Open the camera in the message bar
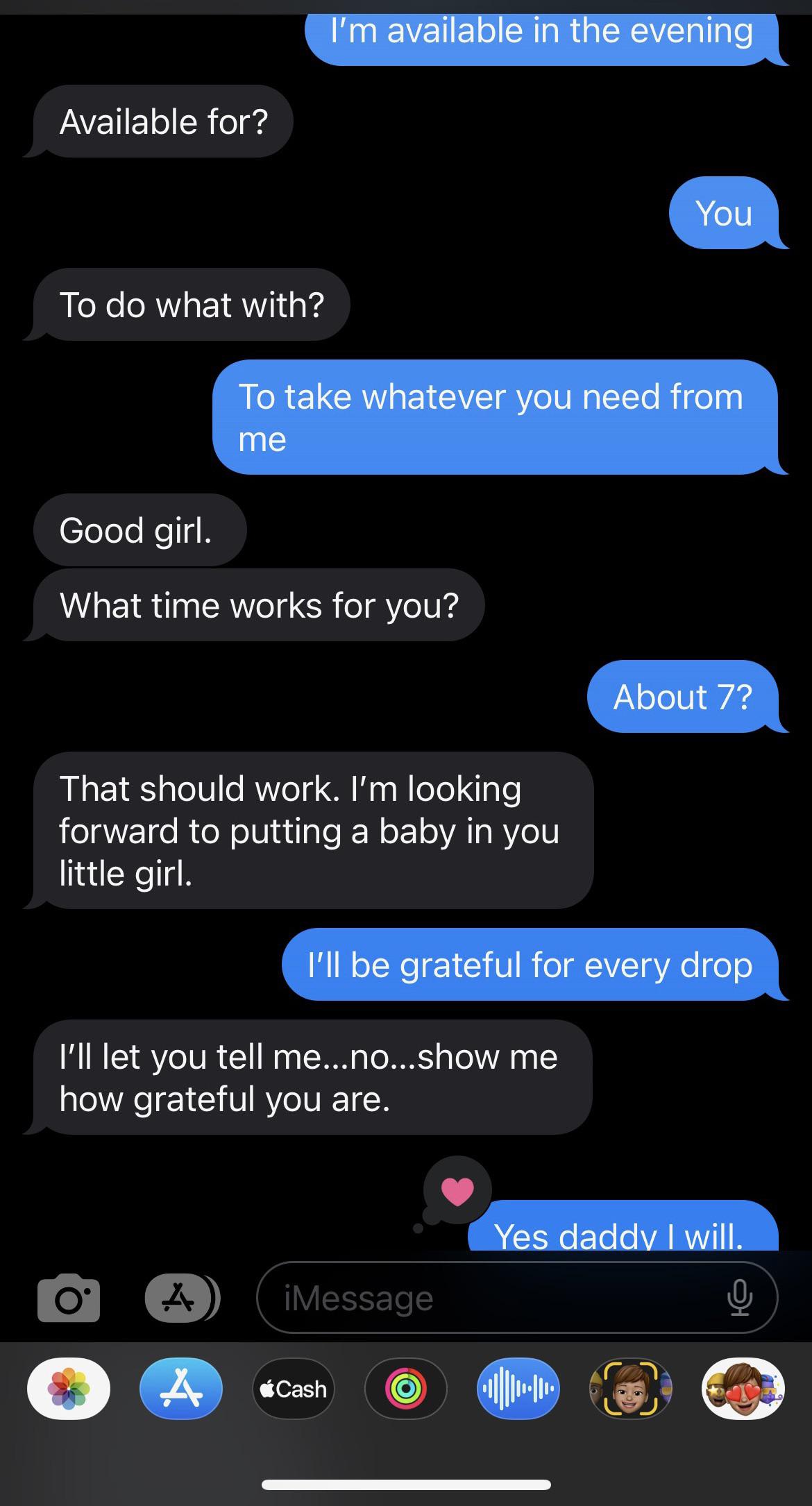Viewport: 812px width, 1506px height. 68,1297
